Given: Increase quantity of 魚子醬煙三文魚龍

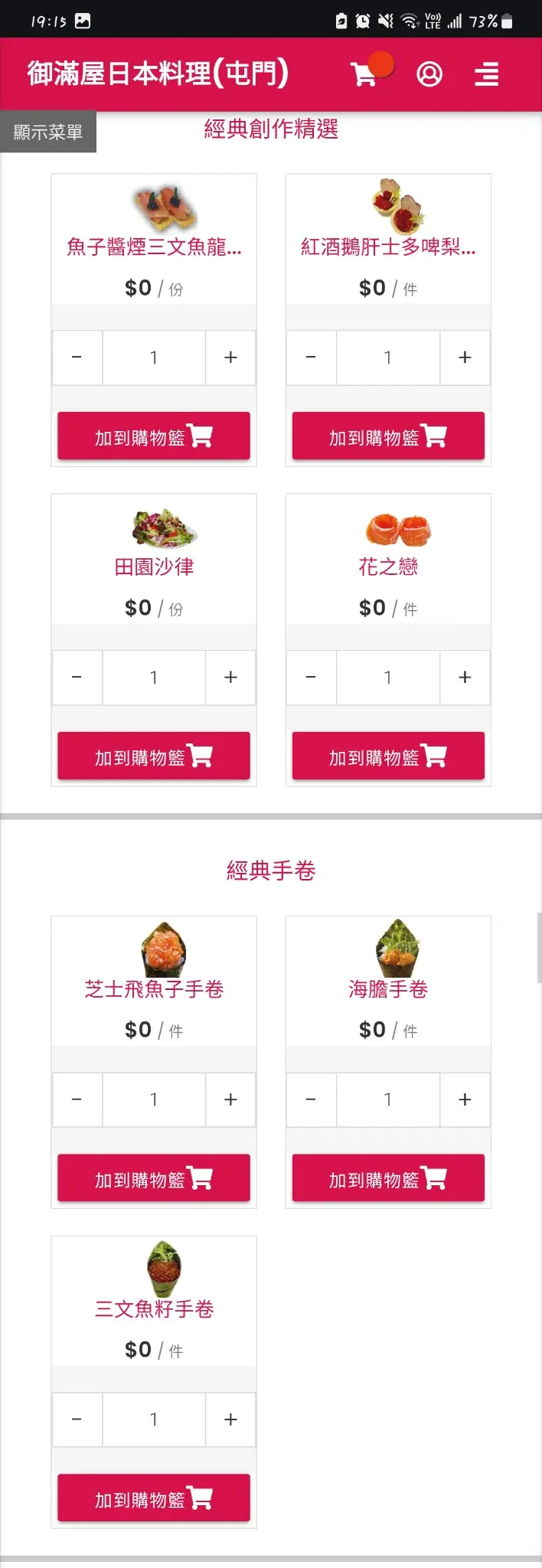Looking at the screenshot, I should [x=230, y=358].
